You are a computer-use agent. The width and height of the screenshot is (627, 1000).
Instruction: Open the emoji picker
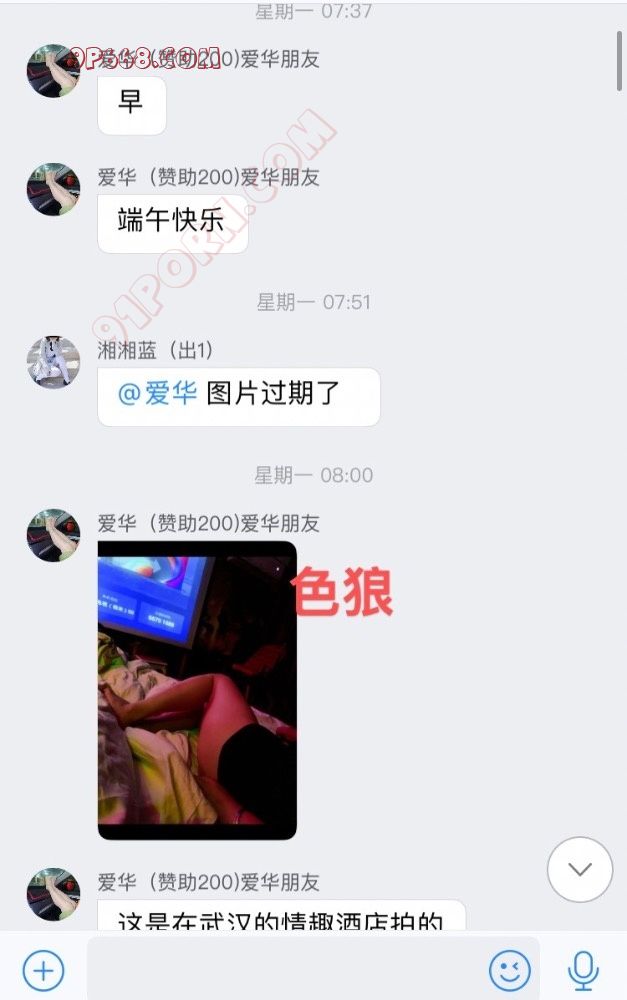click(510, 969)
